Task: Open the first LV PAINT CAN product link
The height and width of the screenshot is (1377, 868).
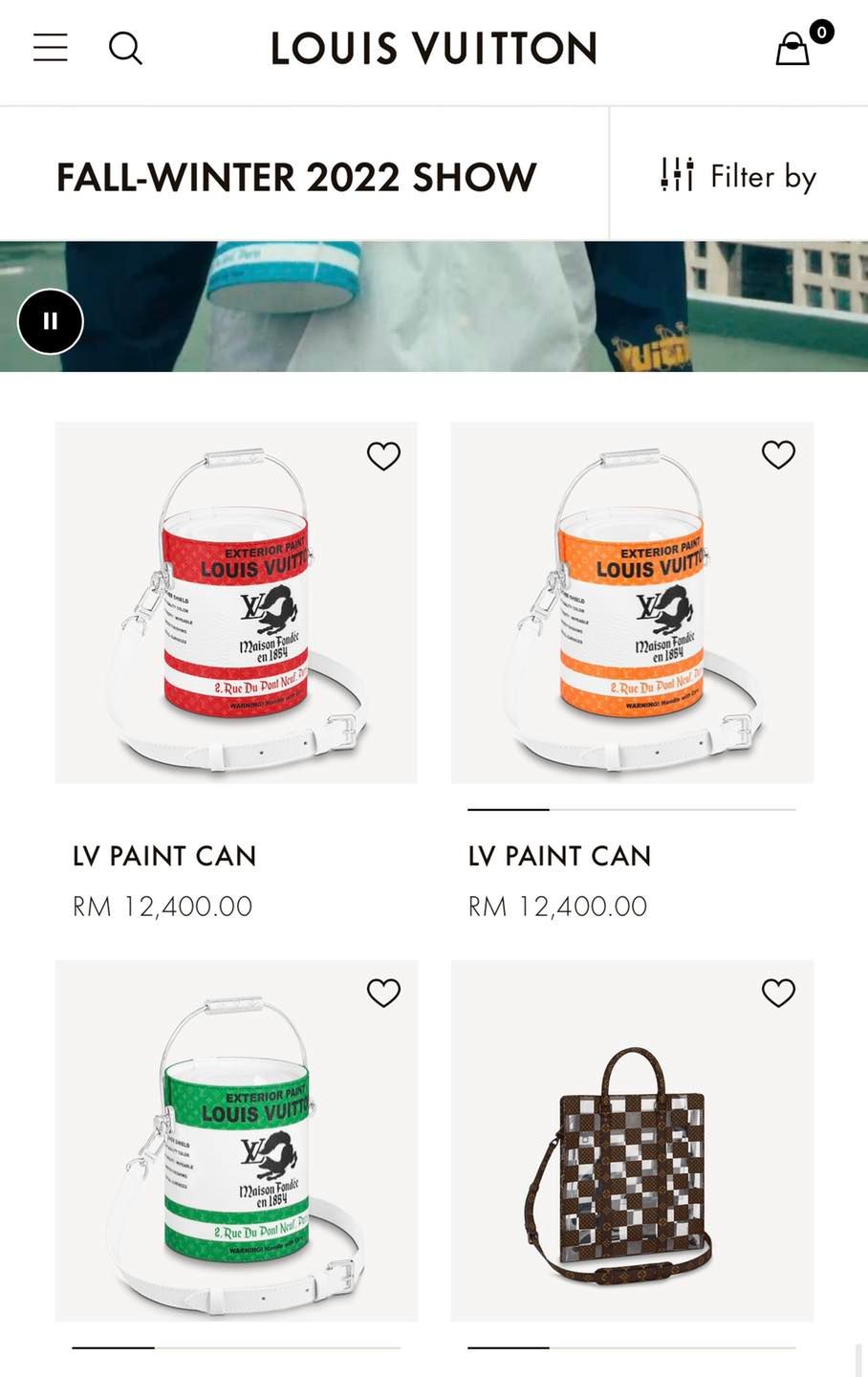Action: tap(166, 857)
